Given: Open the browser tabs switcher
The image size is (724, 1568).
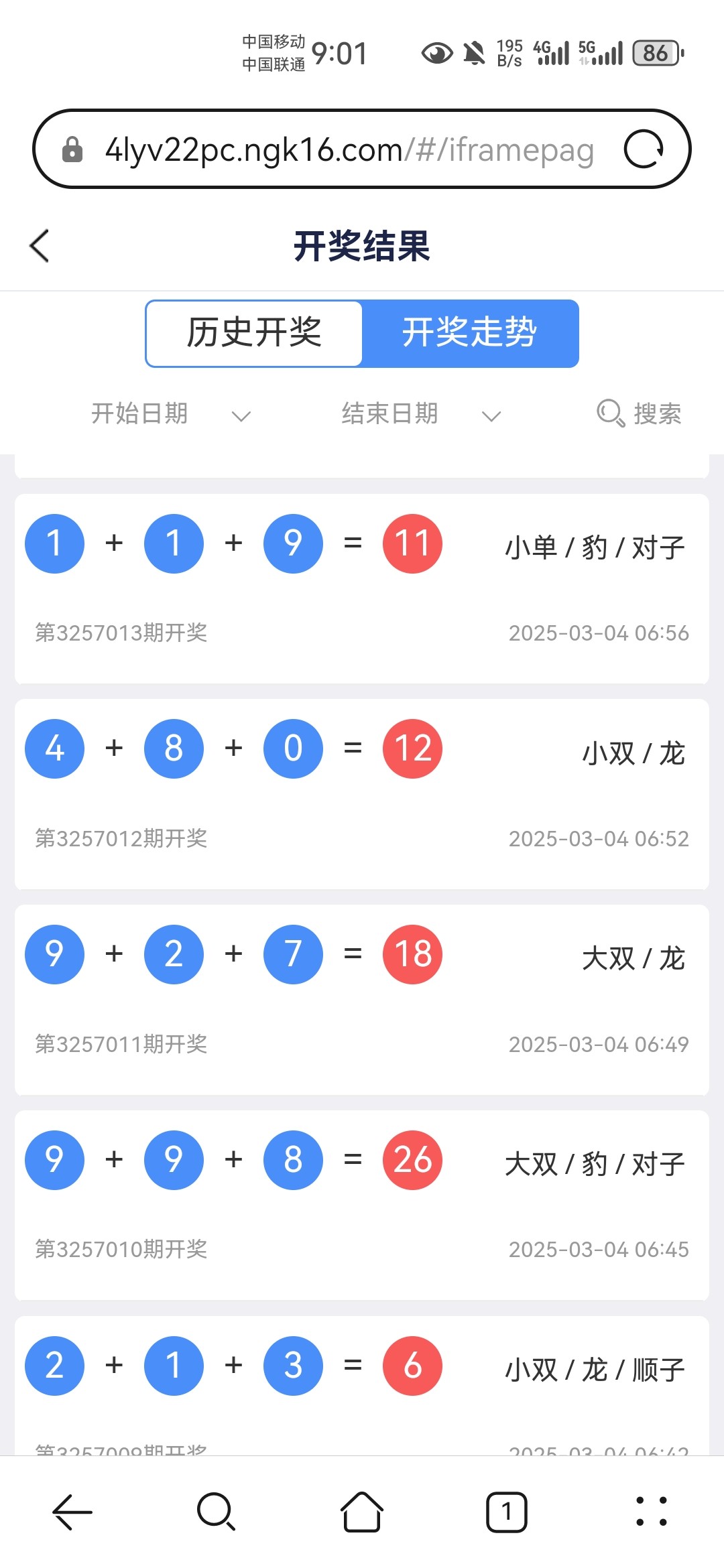Looking at the screenshot, I should [507, 1512].
